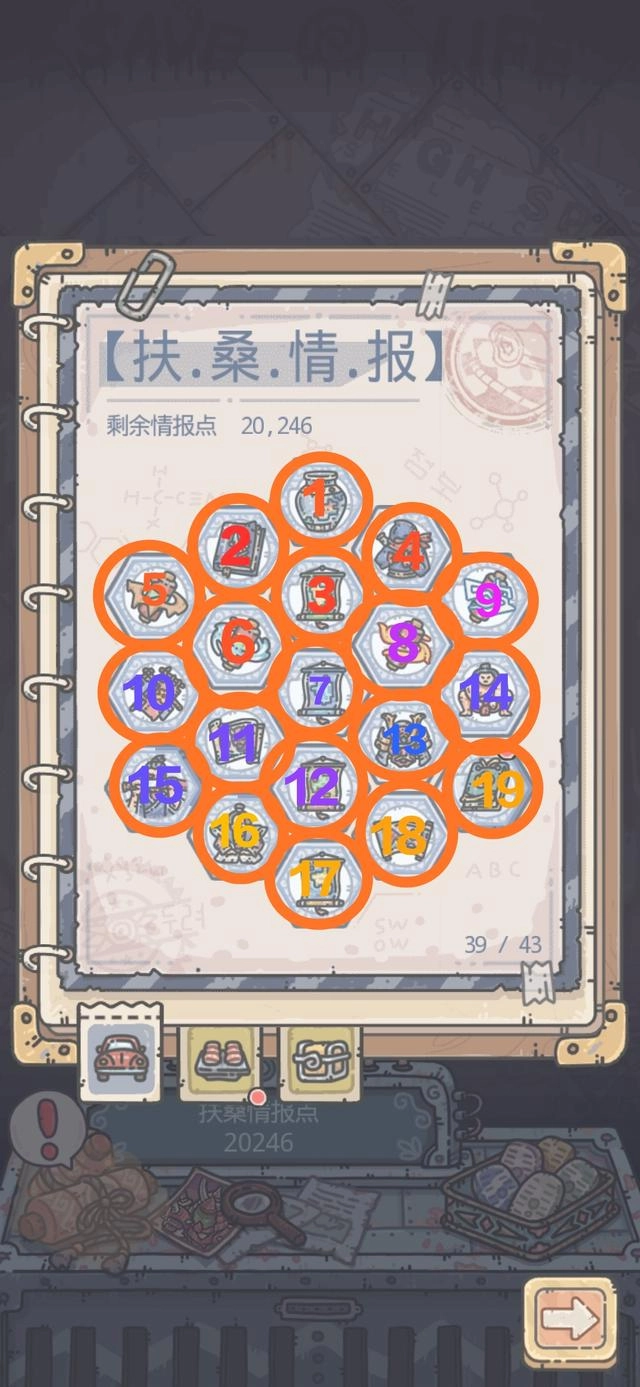The image size is (640, 1387).
Task: Tap the scroll tile numbered 3
Action: click(x=321, y=595)
